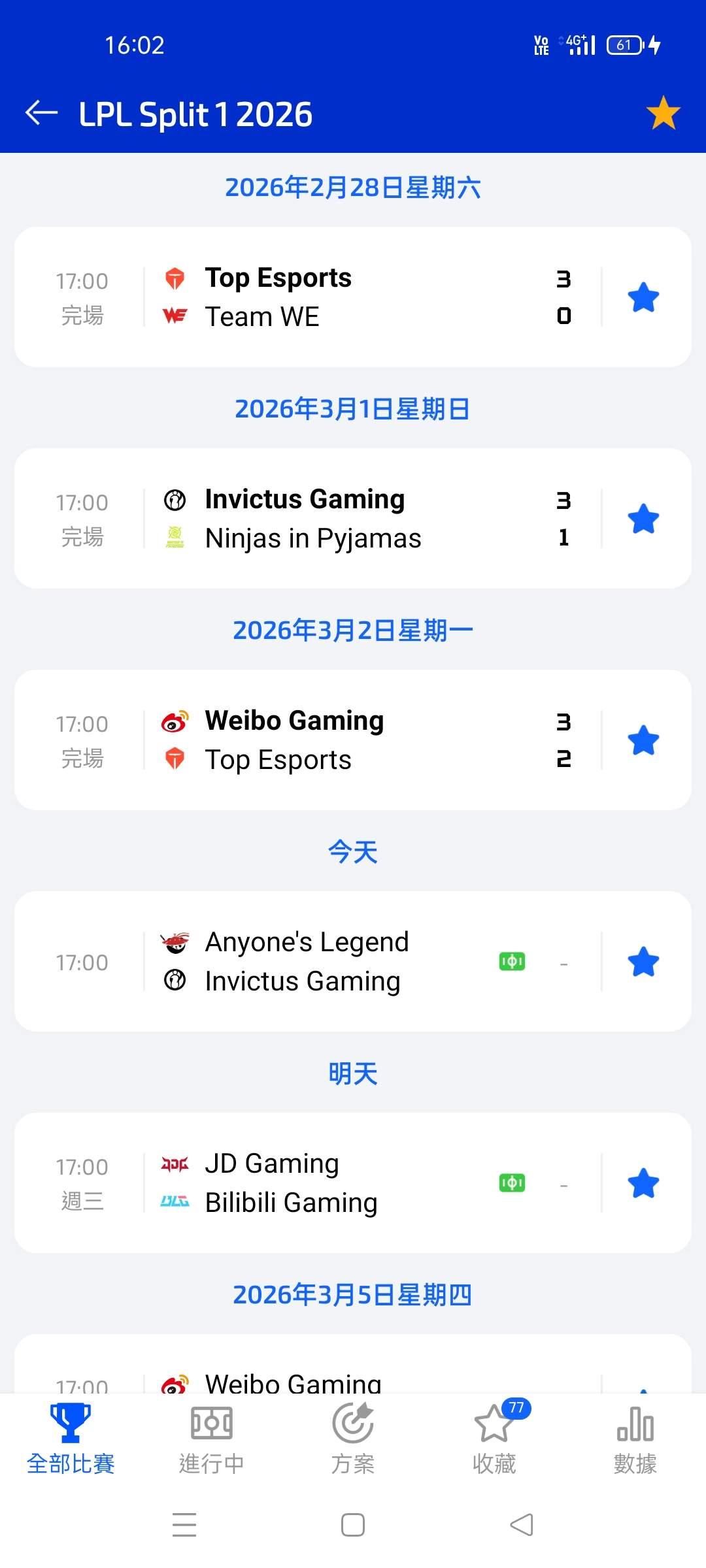Screen dimensions: 706x1568
Task: Open the Invictus Gaming vs Ninjas in Pyjamas match
Action: pyautogui.click(x=327, y=519)
